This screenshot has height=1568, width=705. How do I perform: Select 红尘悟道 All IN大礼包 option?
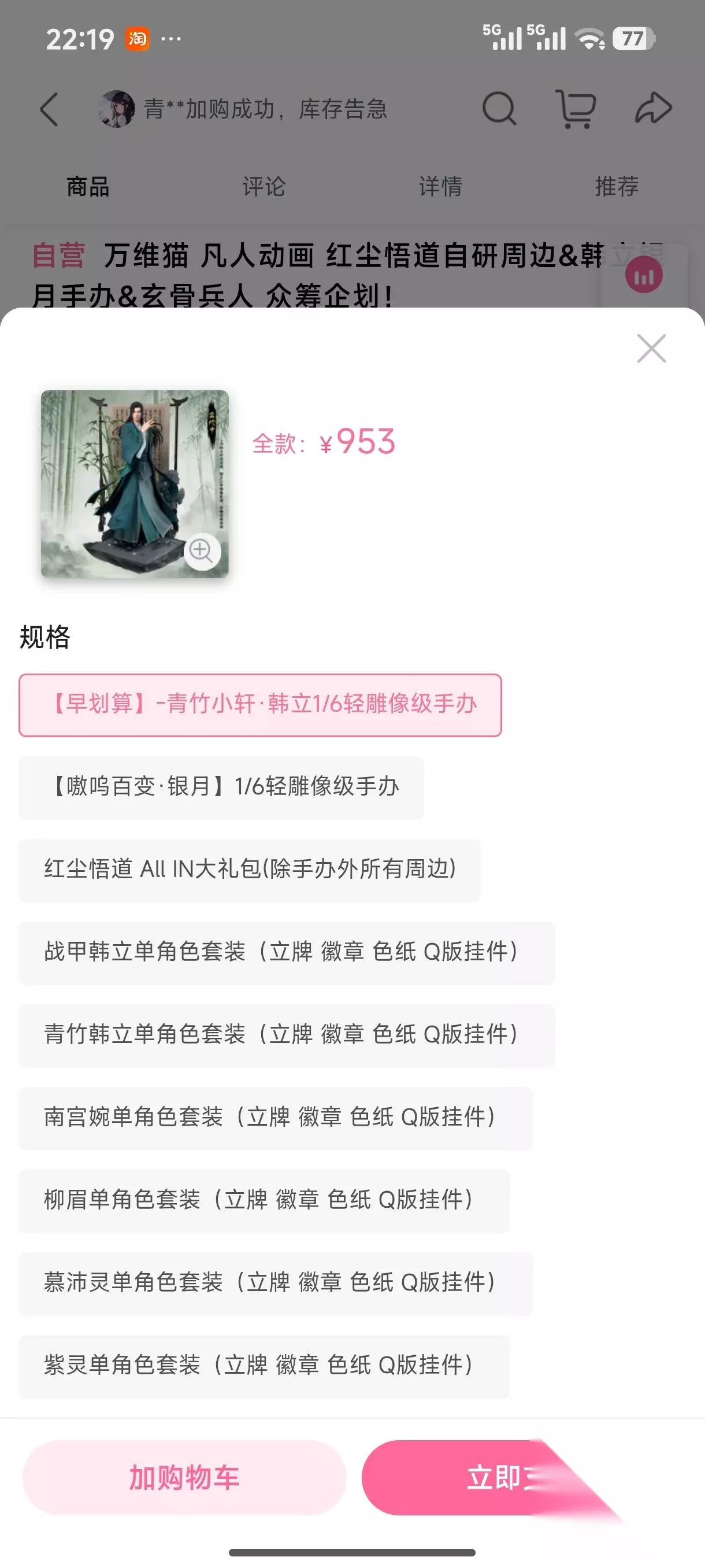250,870
